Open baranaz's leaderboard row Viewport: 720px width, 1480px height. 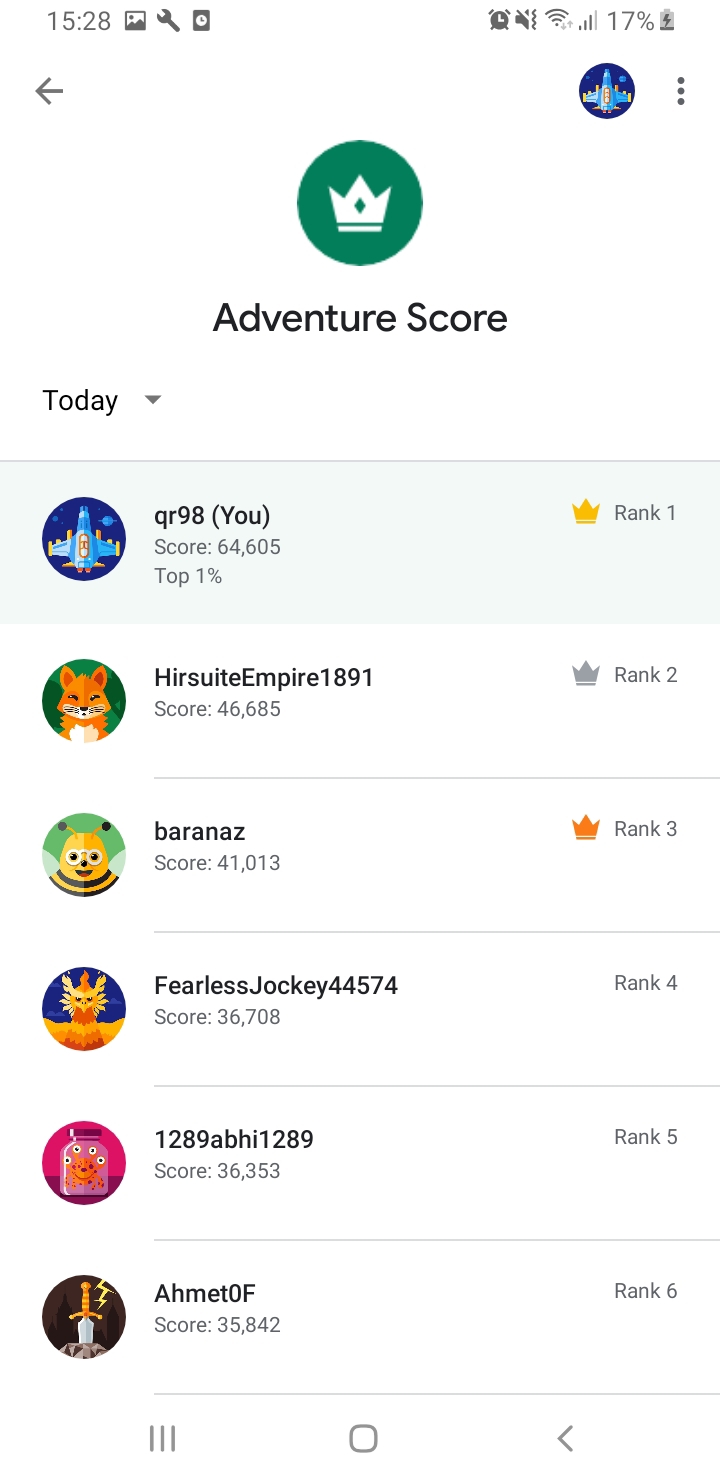click(360, 846)
